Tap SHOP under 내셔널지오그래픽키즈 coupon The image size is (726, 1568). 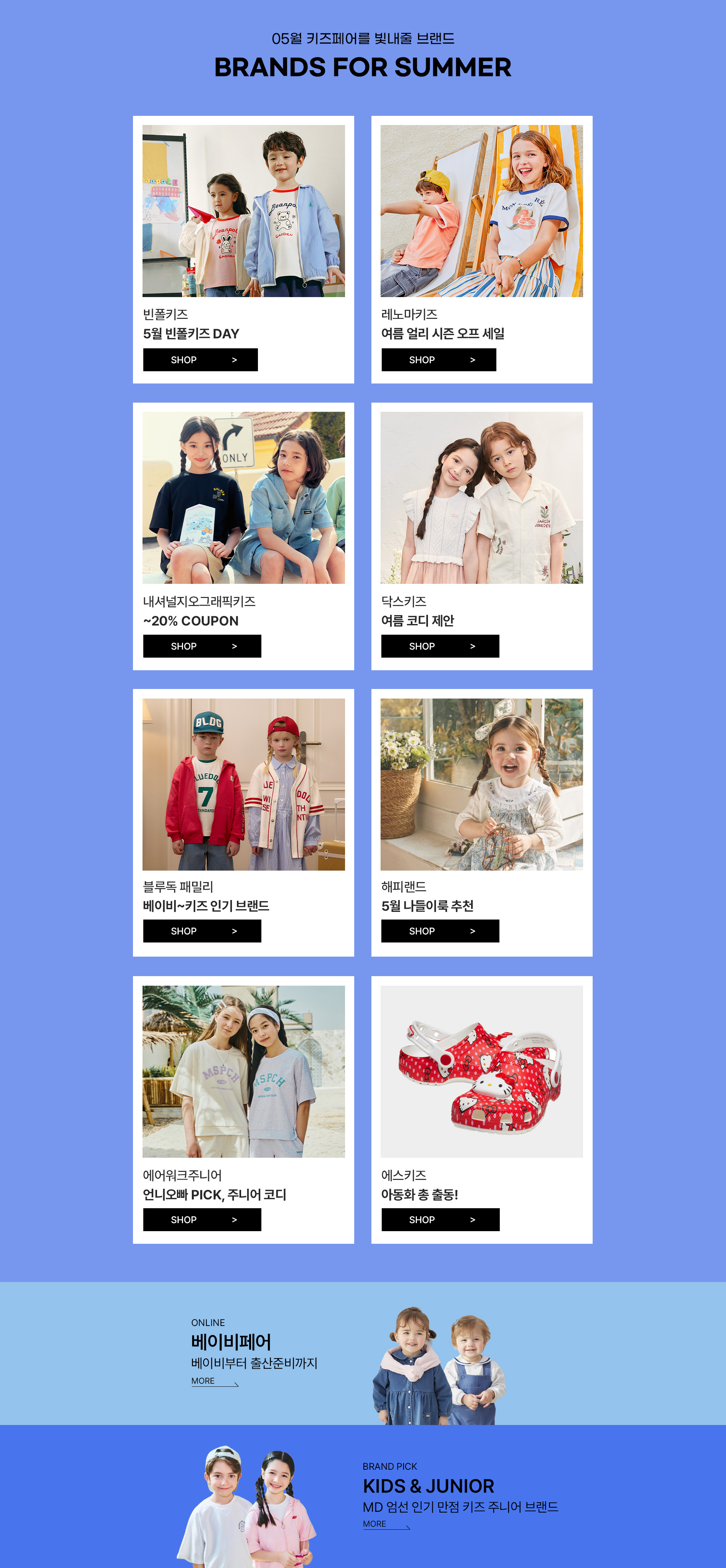(202, 646)
